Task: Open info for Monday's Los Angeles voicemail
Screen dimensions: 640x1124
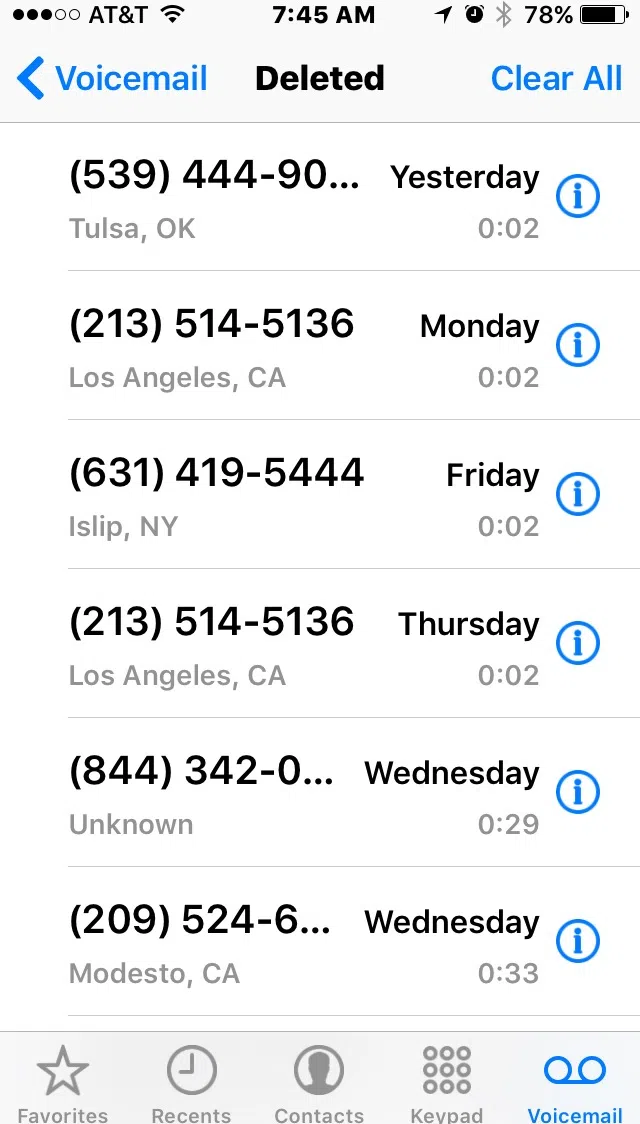Action: click(x=578, y=345)
